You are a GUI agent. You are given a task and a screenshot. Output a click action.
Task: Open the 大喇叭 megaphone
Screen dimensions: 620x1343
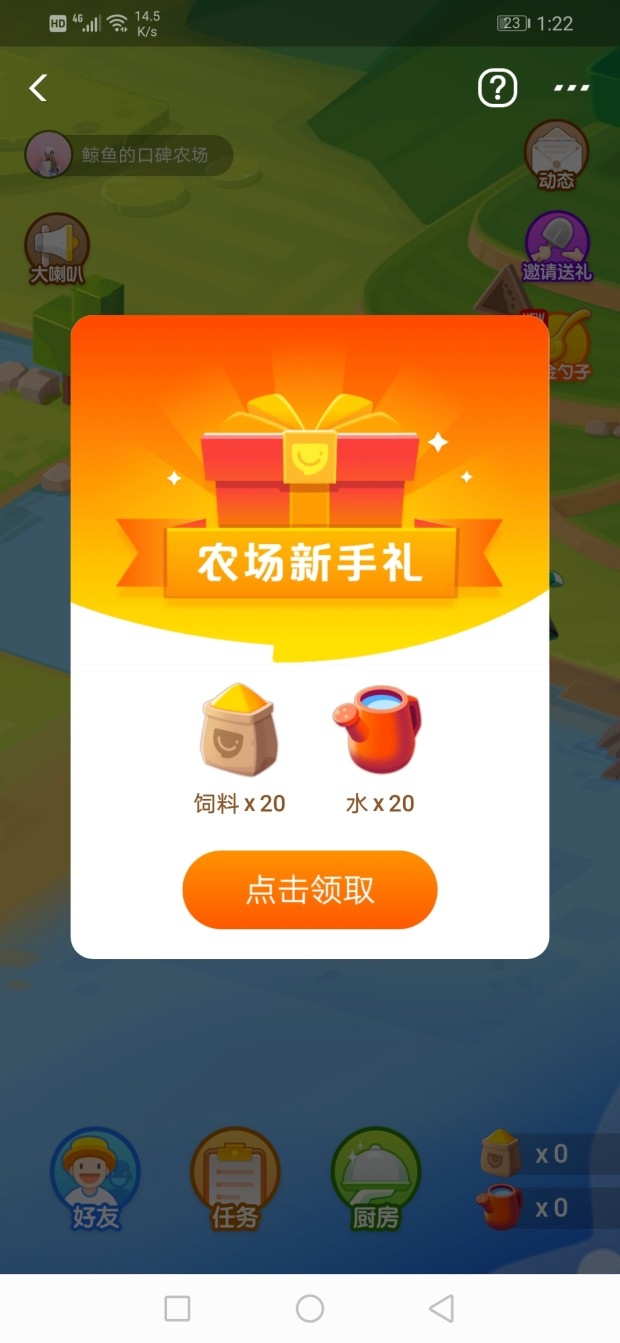57,248
